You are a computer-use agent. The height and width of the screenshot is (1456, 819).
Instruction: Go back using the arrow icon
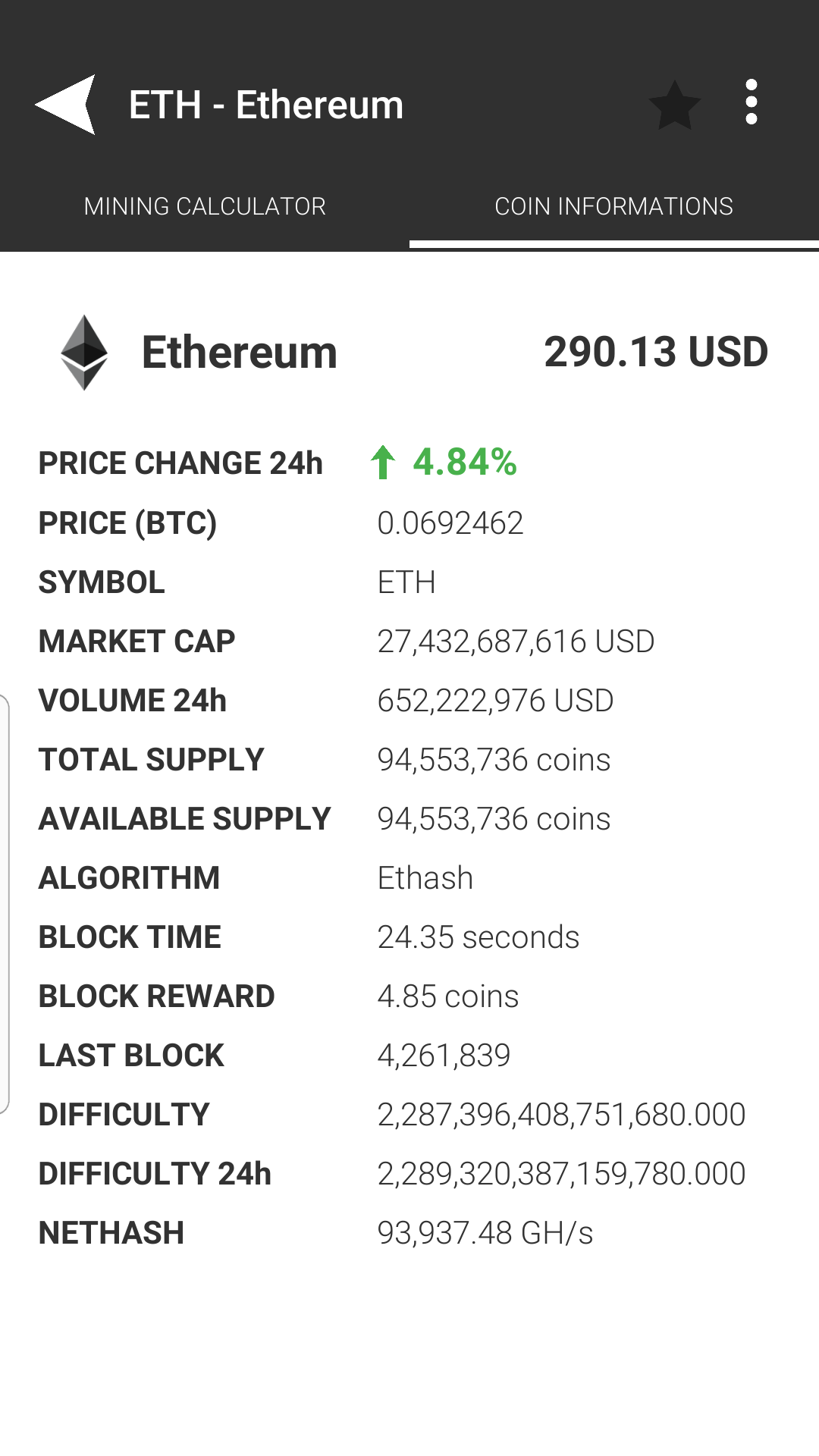coord(65,105)
